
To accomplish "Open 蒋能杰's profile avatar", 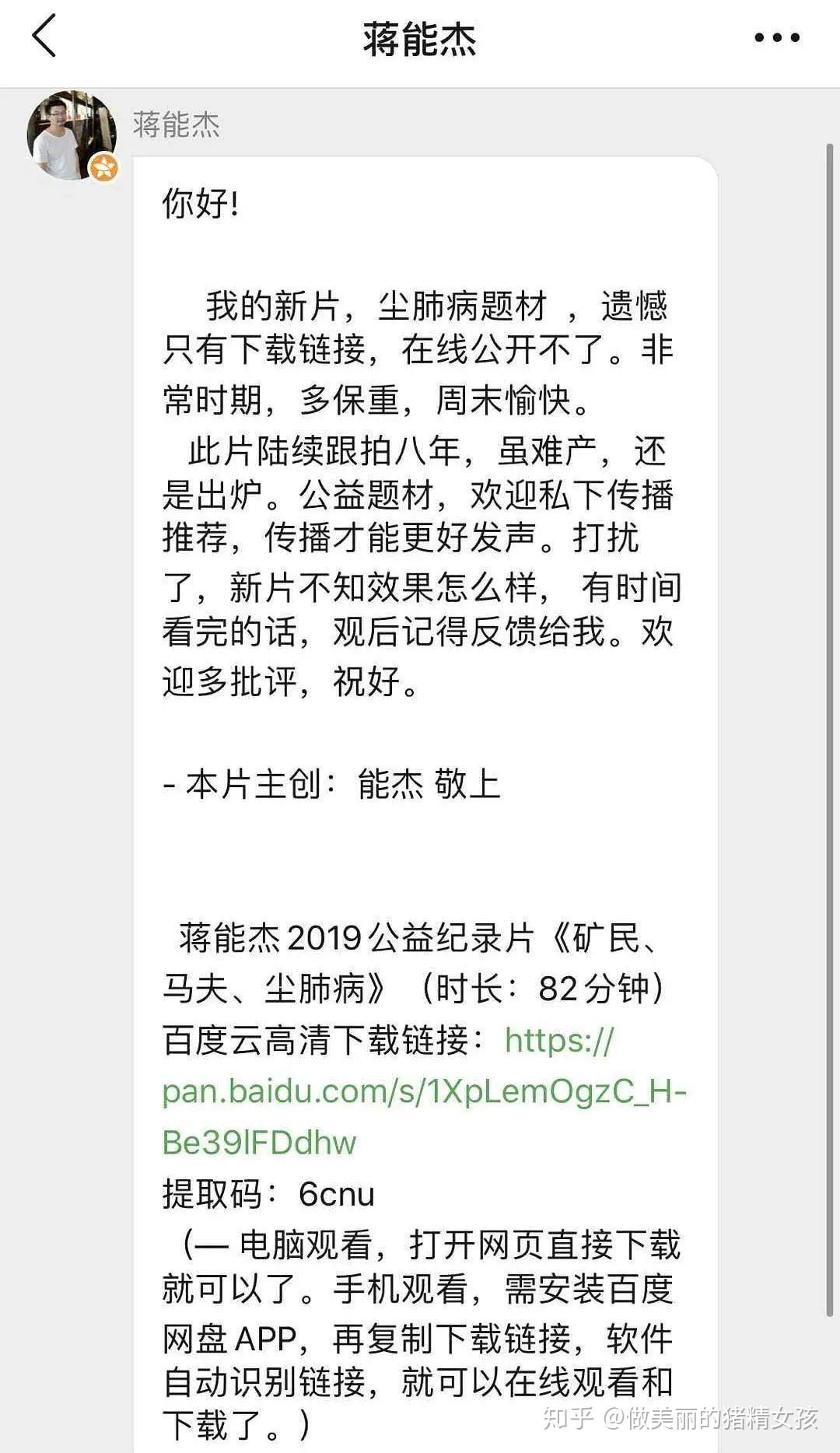I will point(71,135).
